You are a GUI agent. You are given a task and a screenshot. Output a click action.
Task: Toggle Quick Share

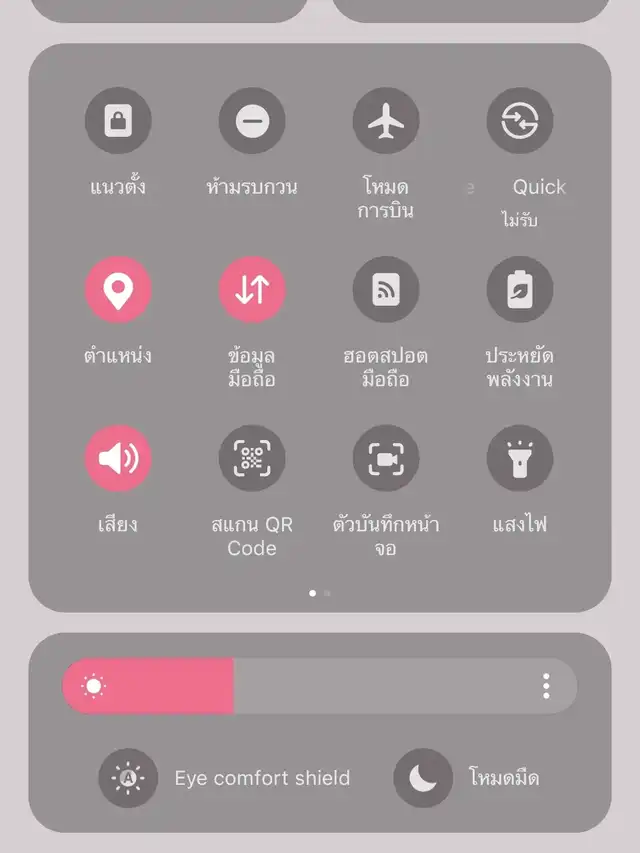(520, 121)
